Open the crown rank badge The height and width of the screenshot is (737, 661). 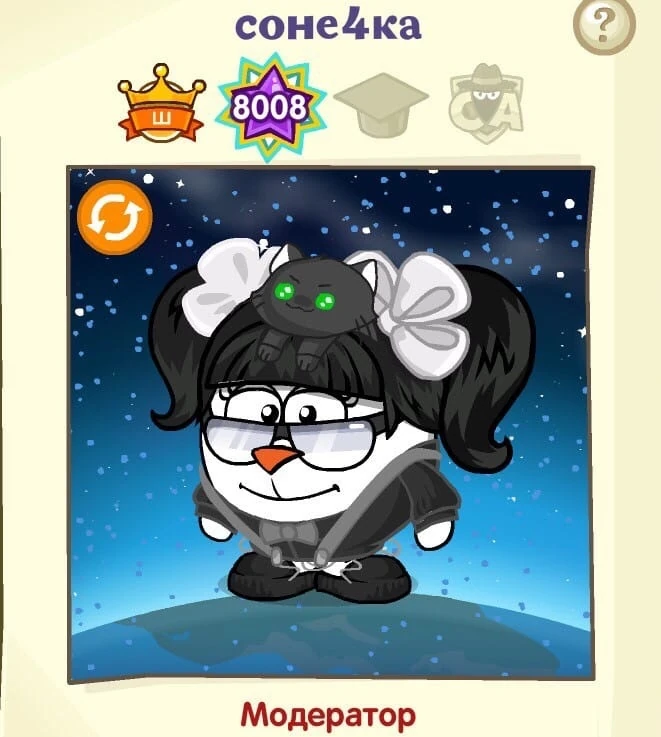pos(160,106)
